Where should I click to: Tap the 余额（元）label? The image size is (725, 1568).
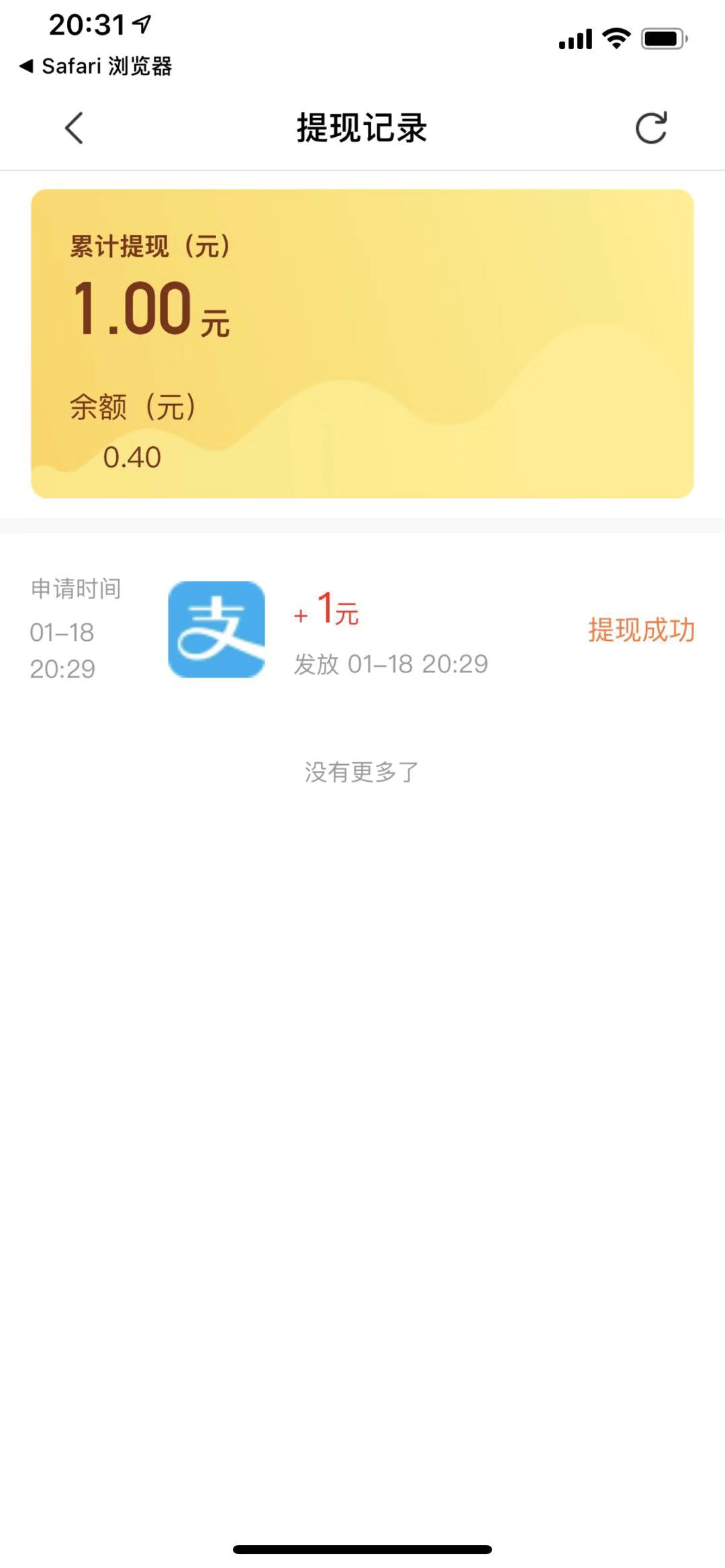(x=132, y=407)
